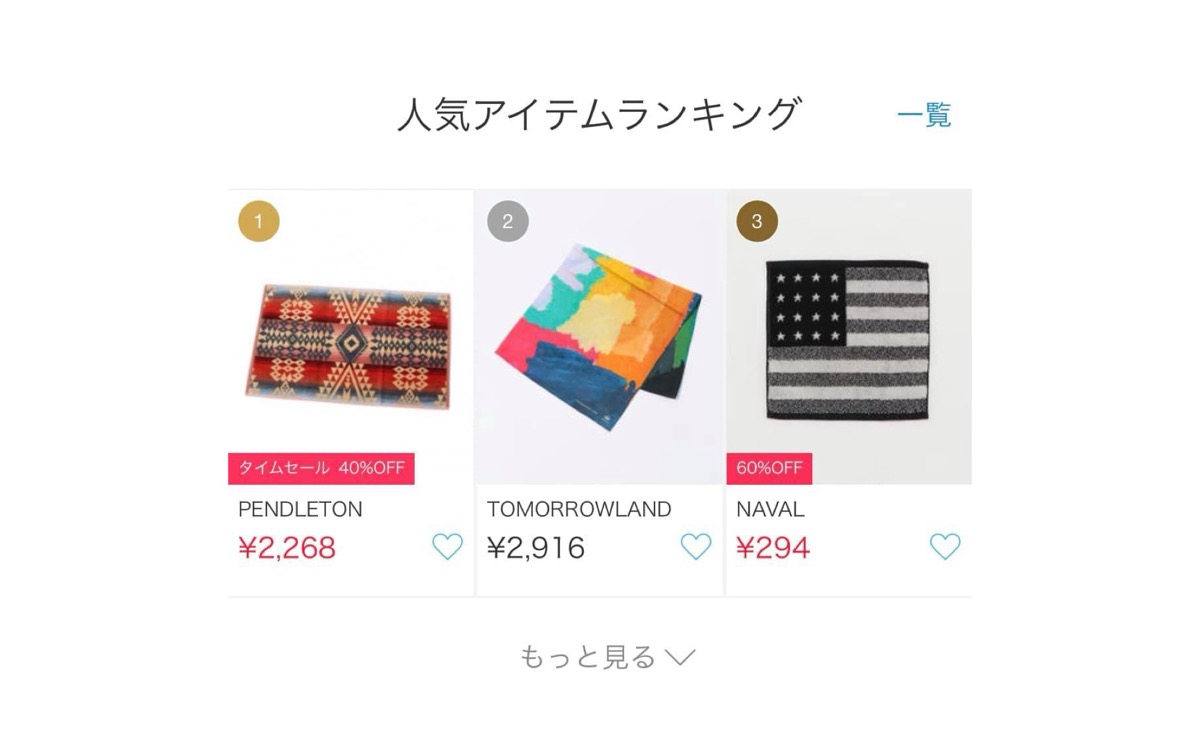Favorite the TOMORROWLAND item with the heart
1200x750 pixels.
pos(696,546)
